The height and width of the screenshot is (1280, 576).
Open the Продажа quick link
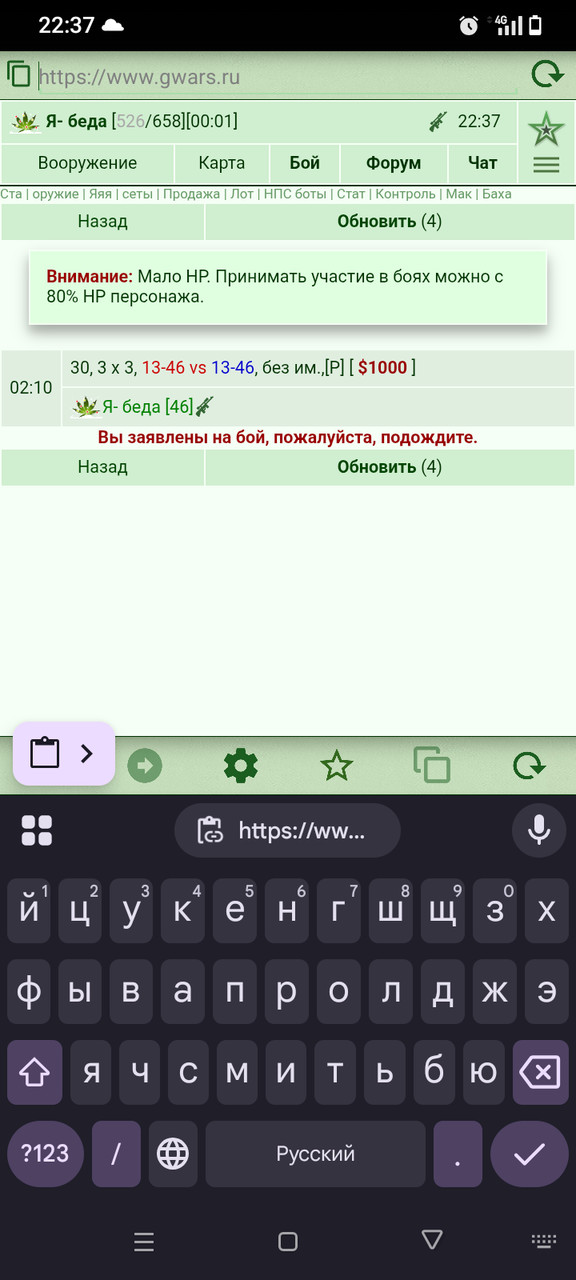191,194
